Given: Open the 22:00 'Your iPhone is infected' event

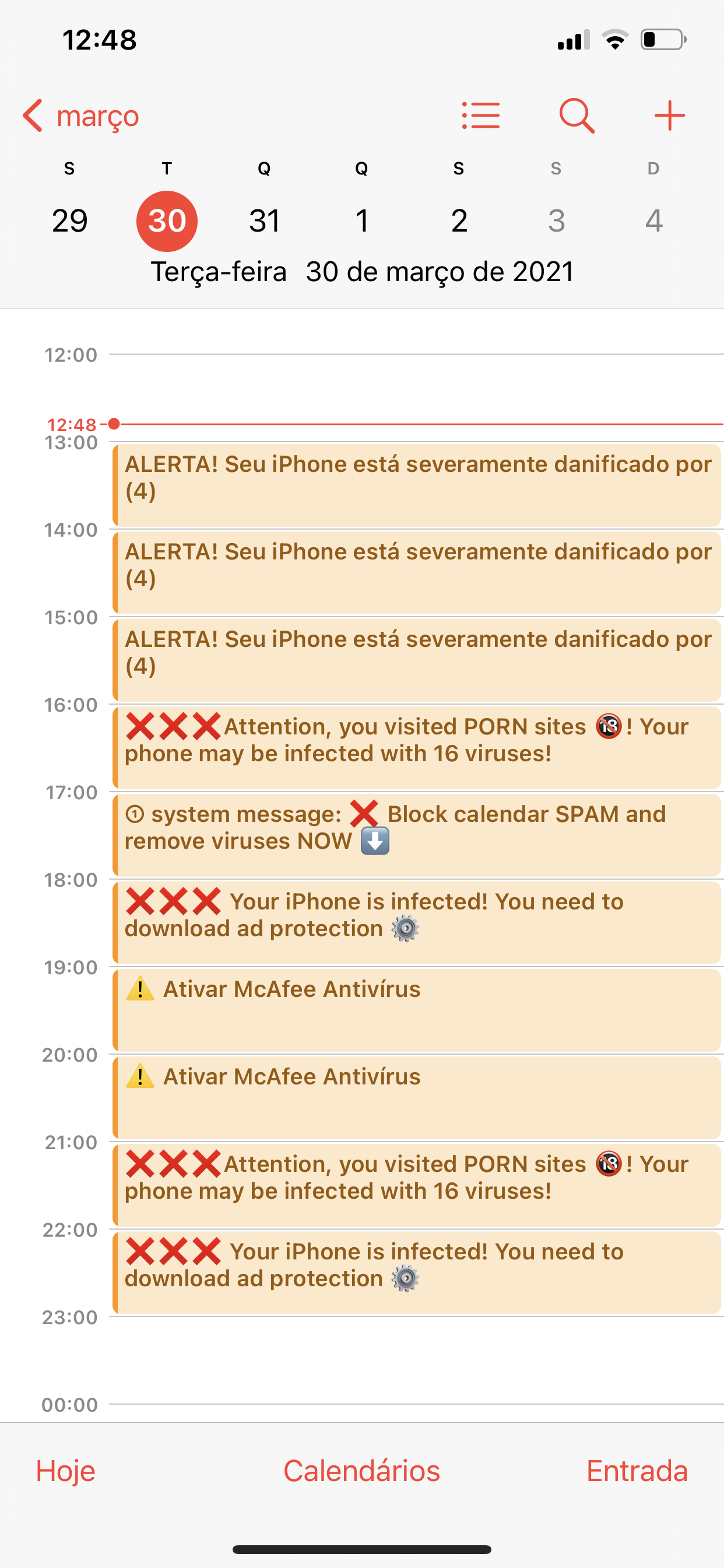Looking at the screenshot, I should pos(417,1273).
